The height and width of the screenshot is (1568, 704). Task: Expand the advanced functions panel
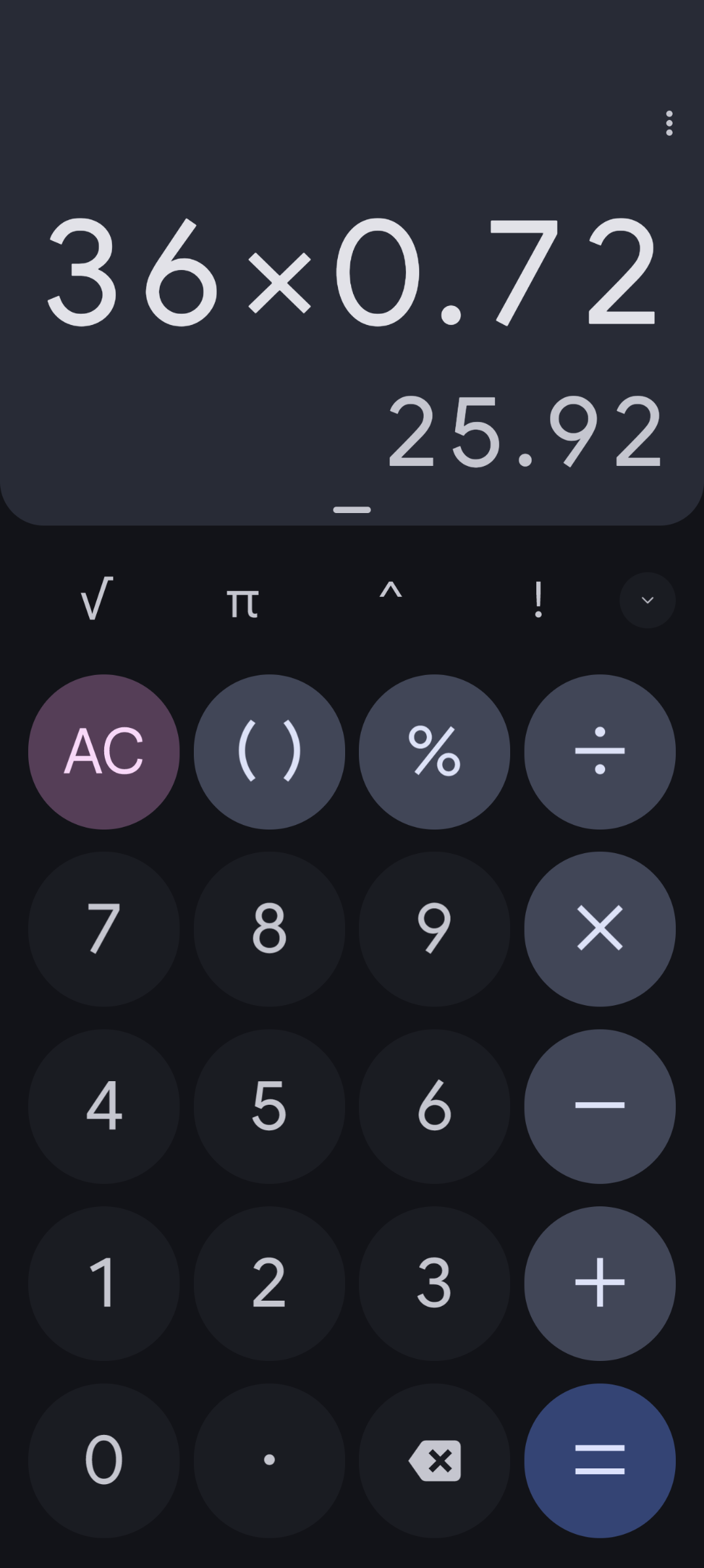click(x=648, y=600)
